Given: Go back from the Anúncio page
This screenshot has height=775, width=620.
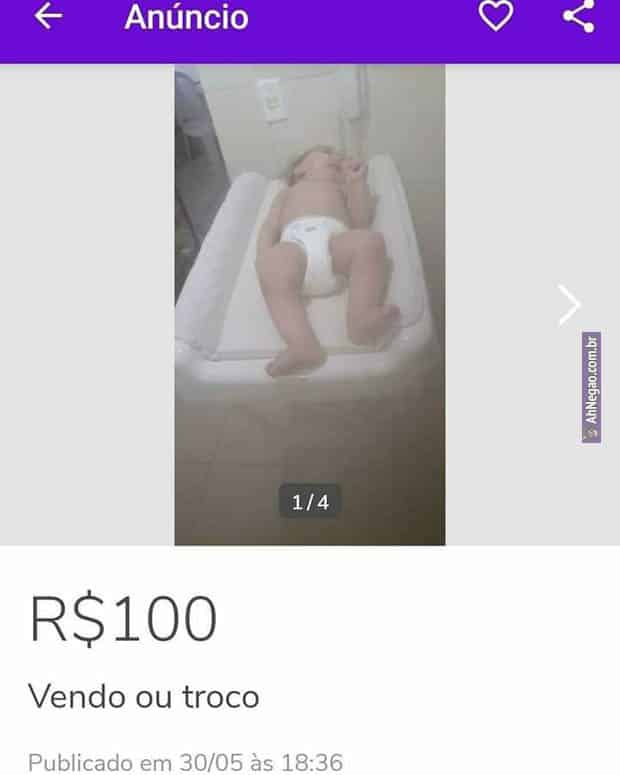Looking at the screenshot, I should click(x=47, y=17).
